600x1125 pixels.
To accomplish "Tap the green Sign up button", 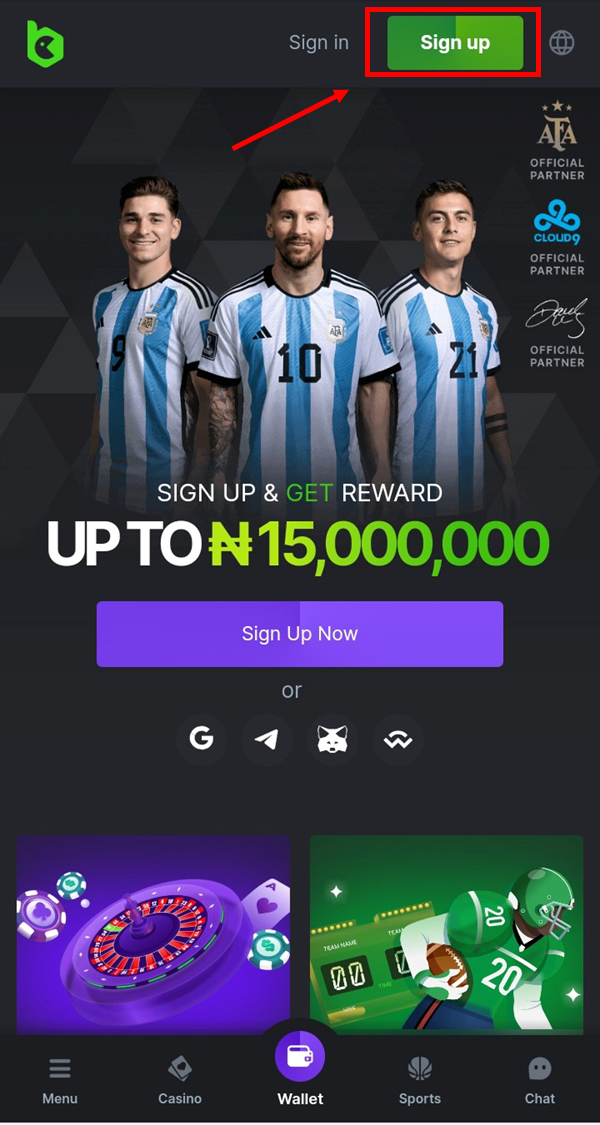I will 455,42.
